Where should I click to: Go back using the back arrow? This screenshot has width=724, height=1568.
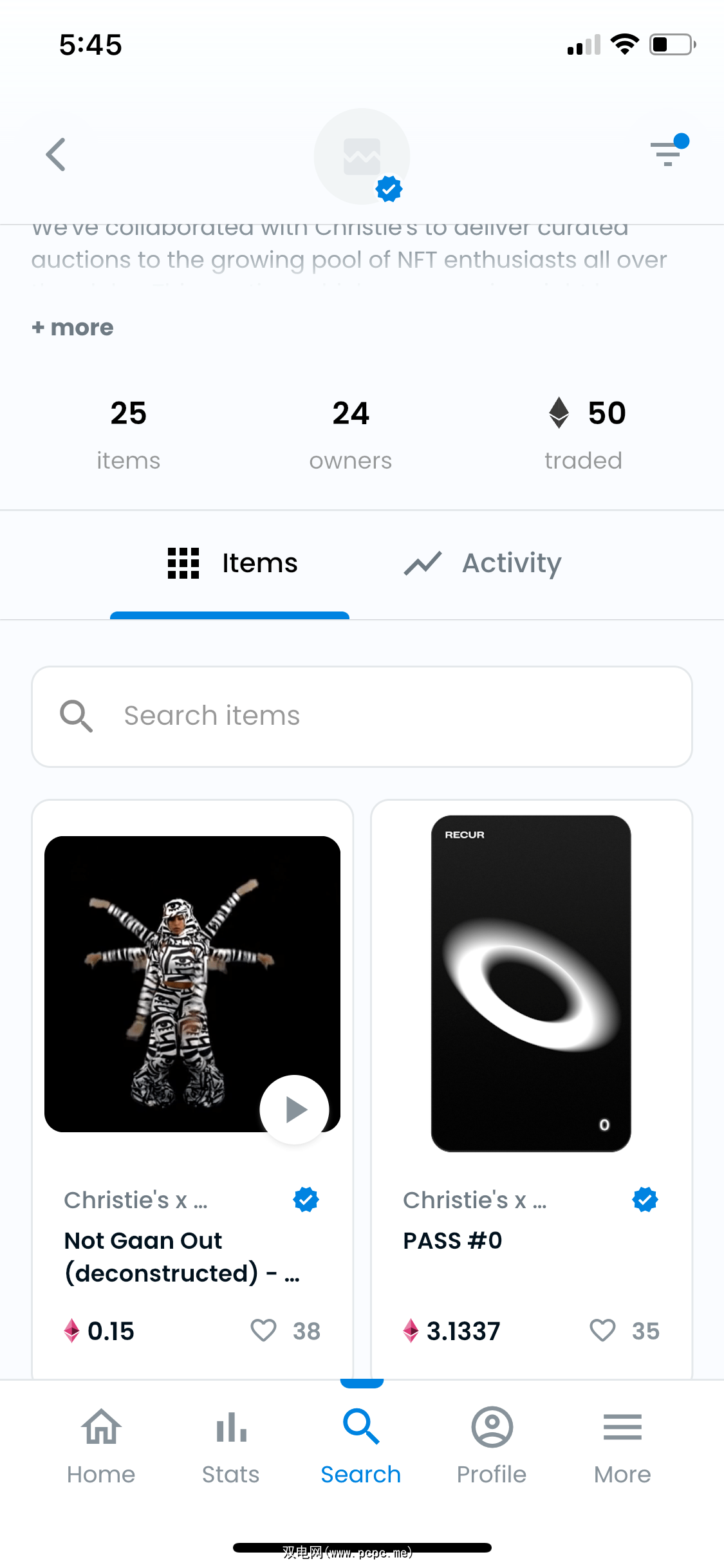click(56, 154)
